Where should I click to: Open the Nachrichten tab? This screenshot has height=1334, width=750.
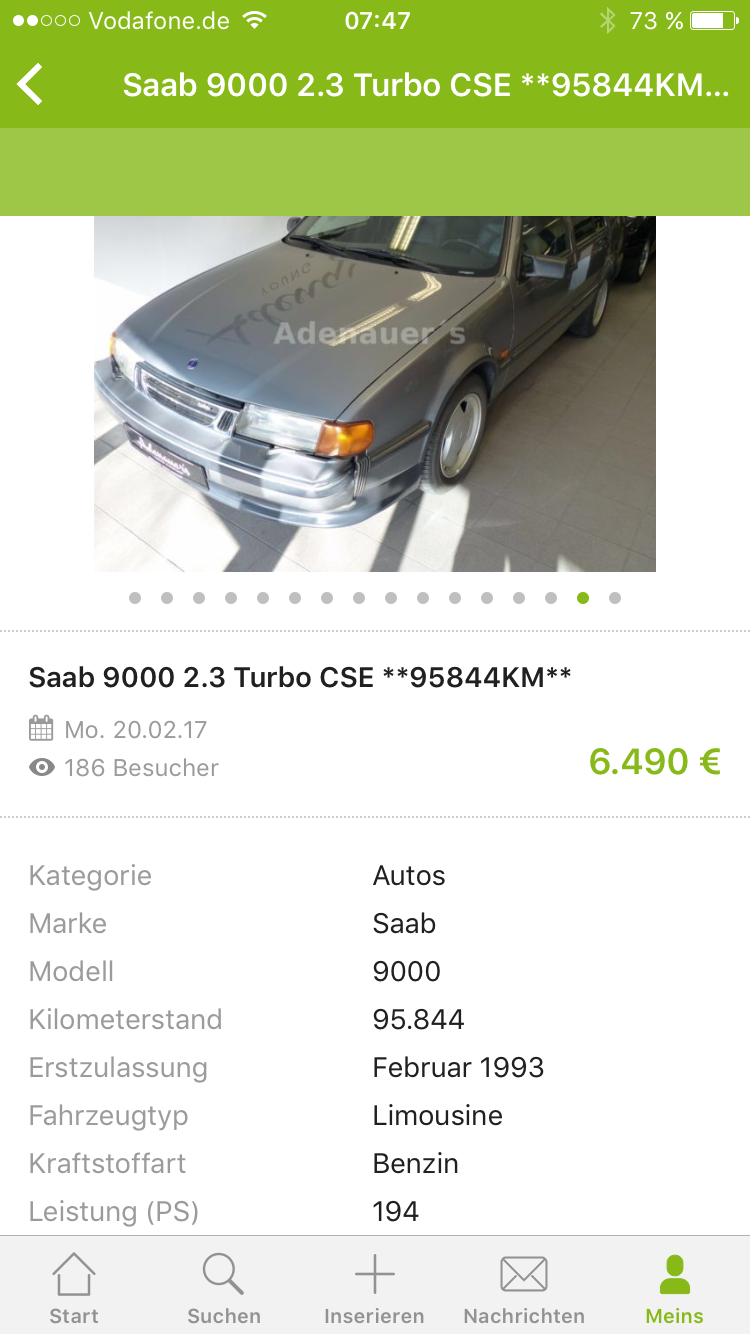click(x=524, y=1288)
